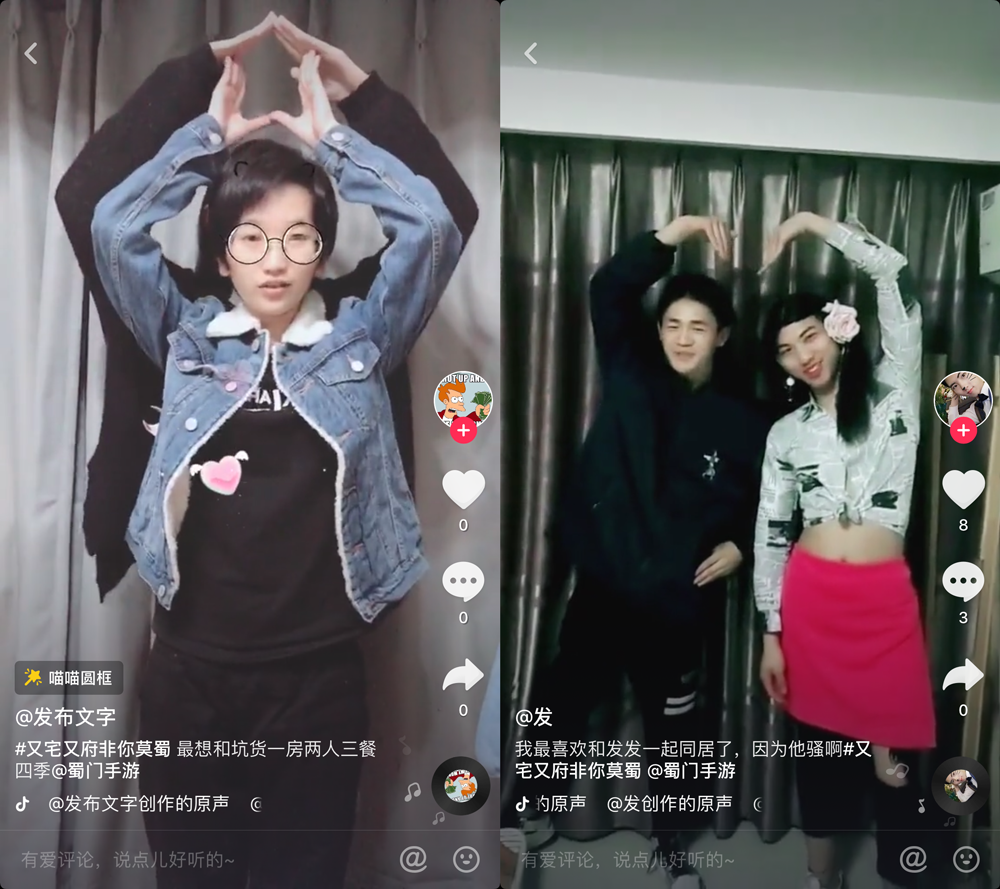Open comments on the @发布文字 video

click(x=463, y=581)
